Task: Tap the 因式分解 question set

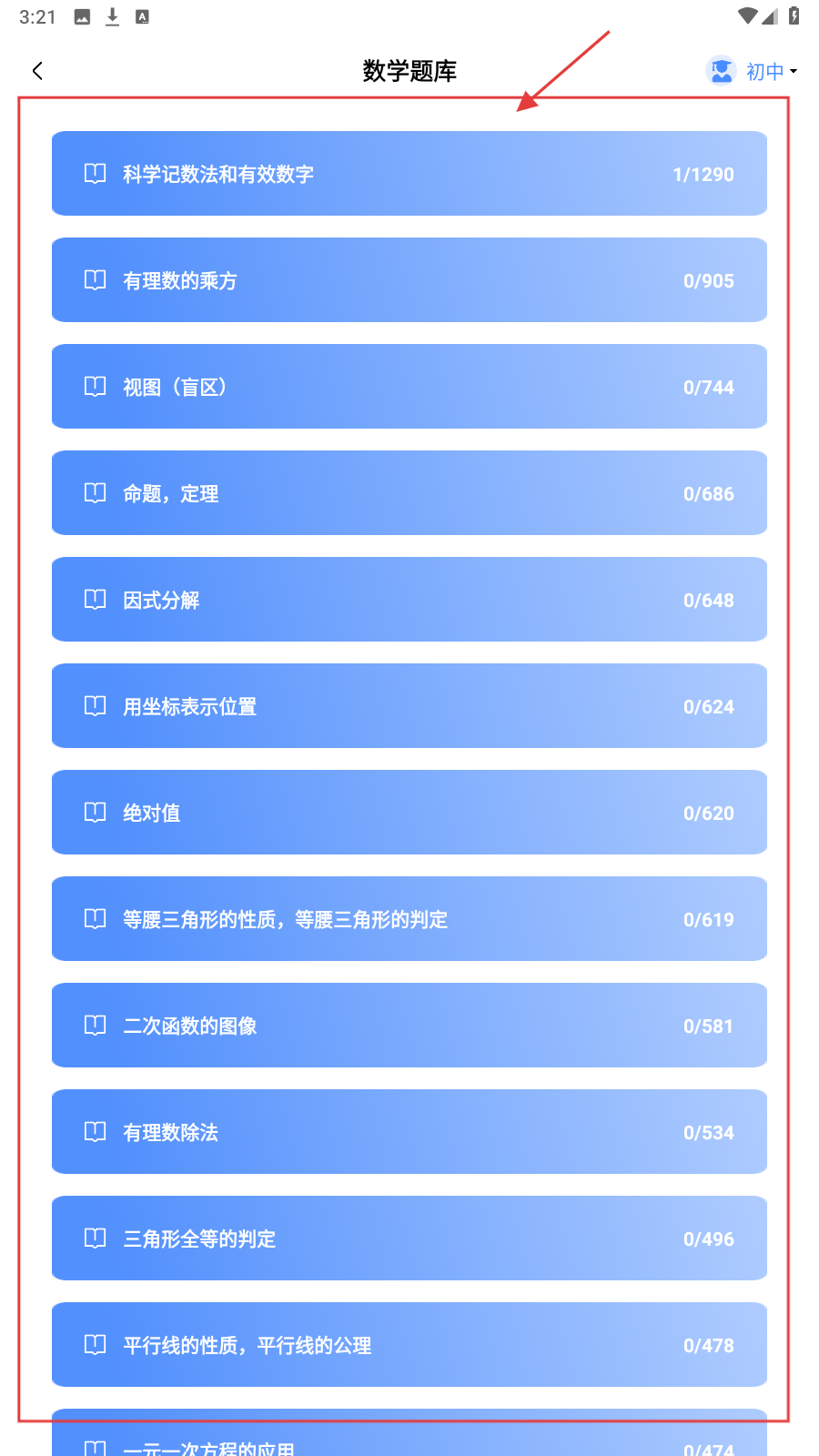Action: tap(409, 600)
